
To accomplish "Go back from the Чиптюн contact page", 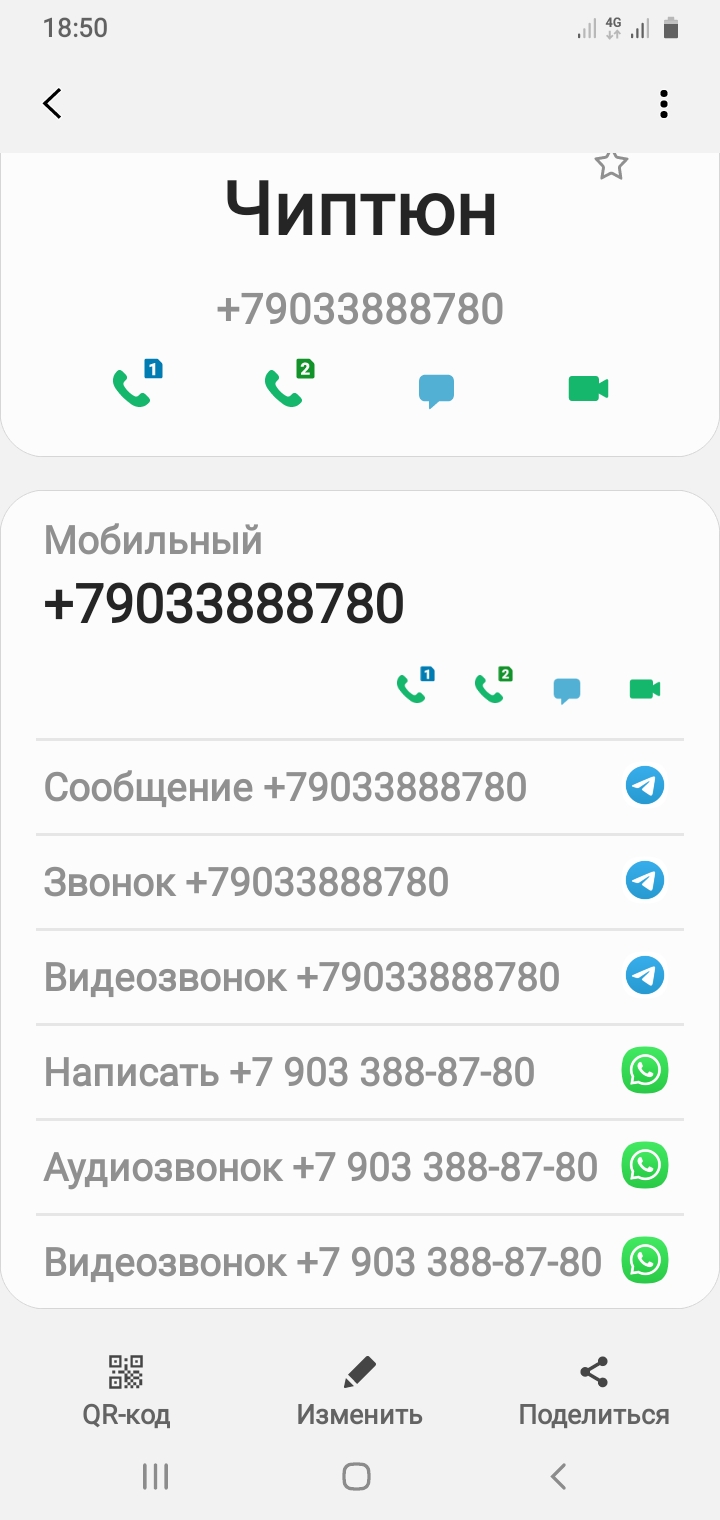I will coord(53,103).
